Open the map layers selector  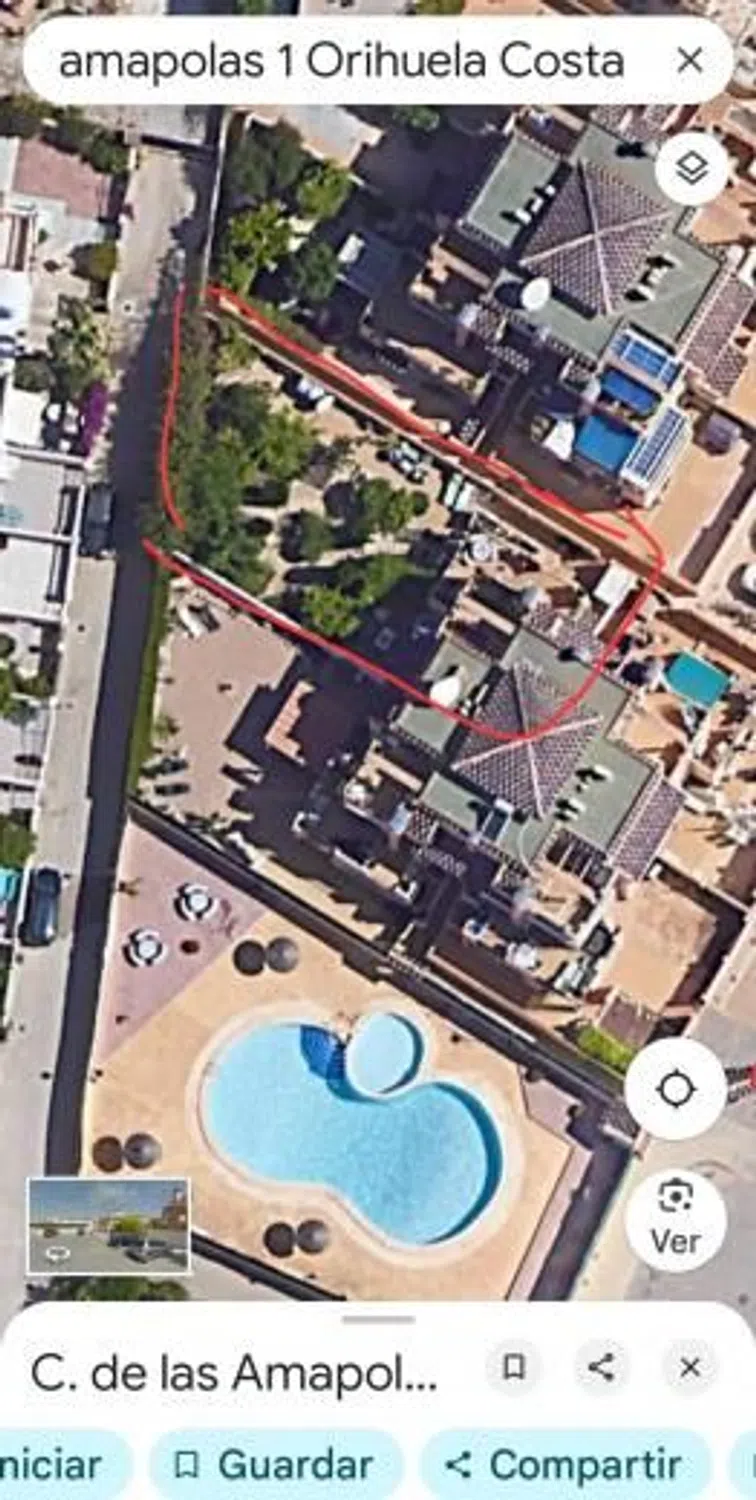691,168
